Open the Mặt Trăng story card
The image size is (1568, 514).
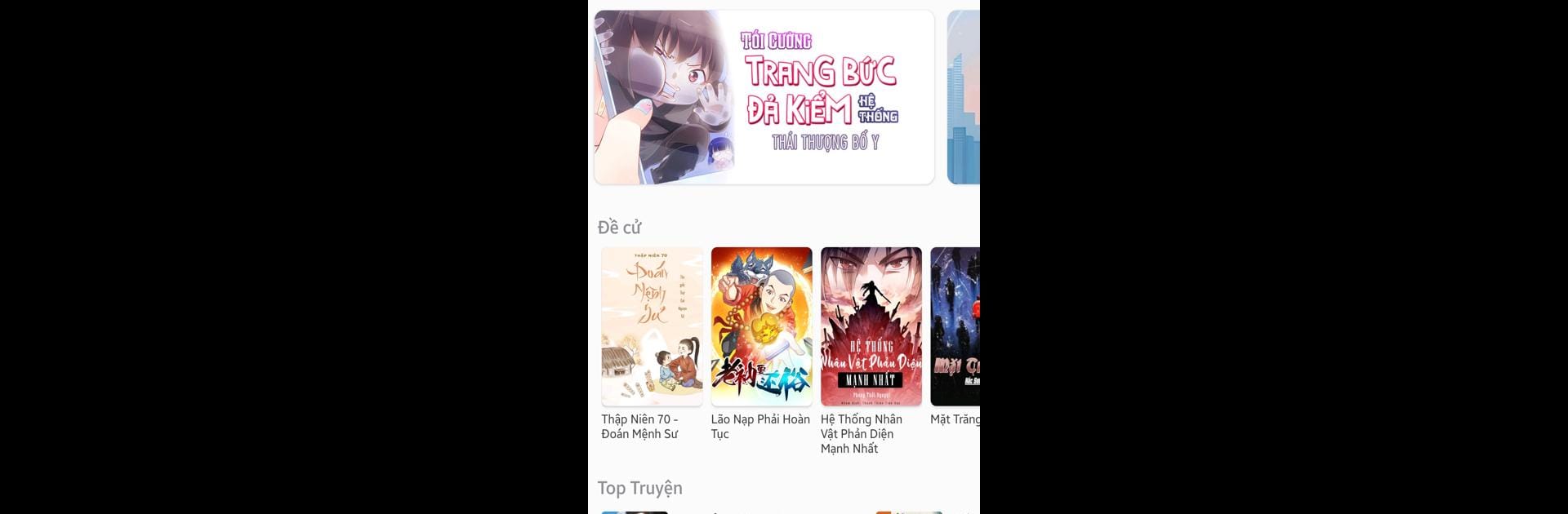(x=955, y=326)
